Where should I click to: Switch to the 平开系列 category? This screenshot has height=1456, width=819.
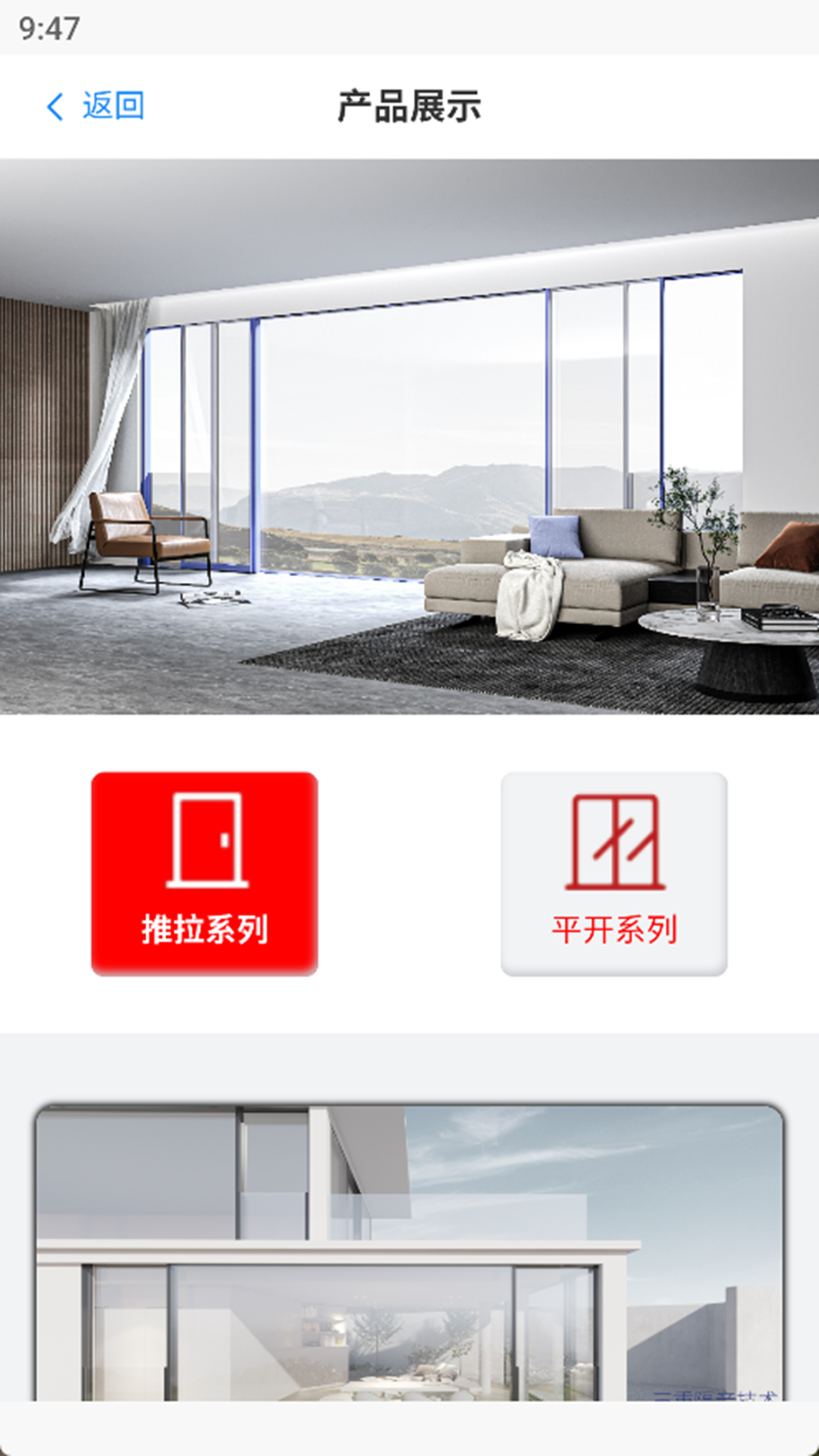(x=613, y=874)
